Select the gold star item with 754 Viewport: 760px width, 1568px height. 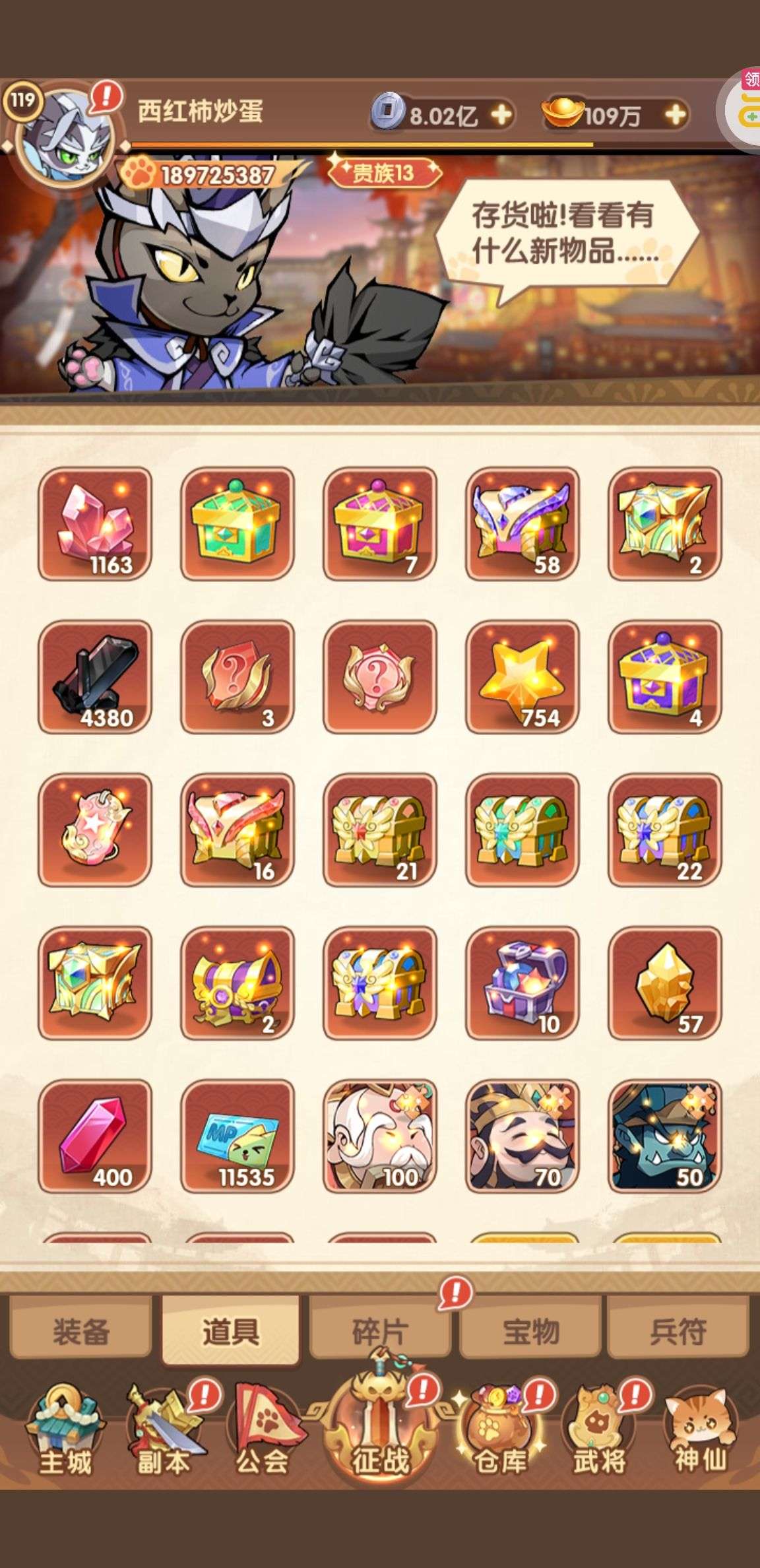[x=522, y=677]
